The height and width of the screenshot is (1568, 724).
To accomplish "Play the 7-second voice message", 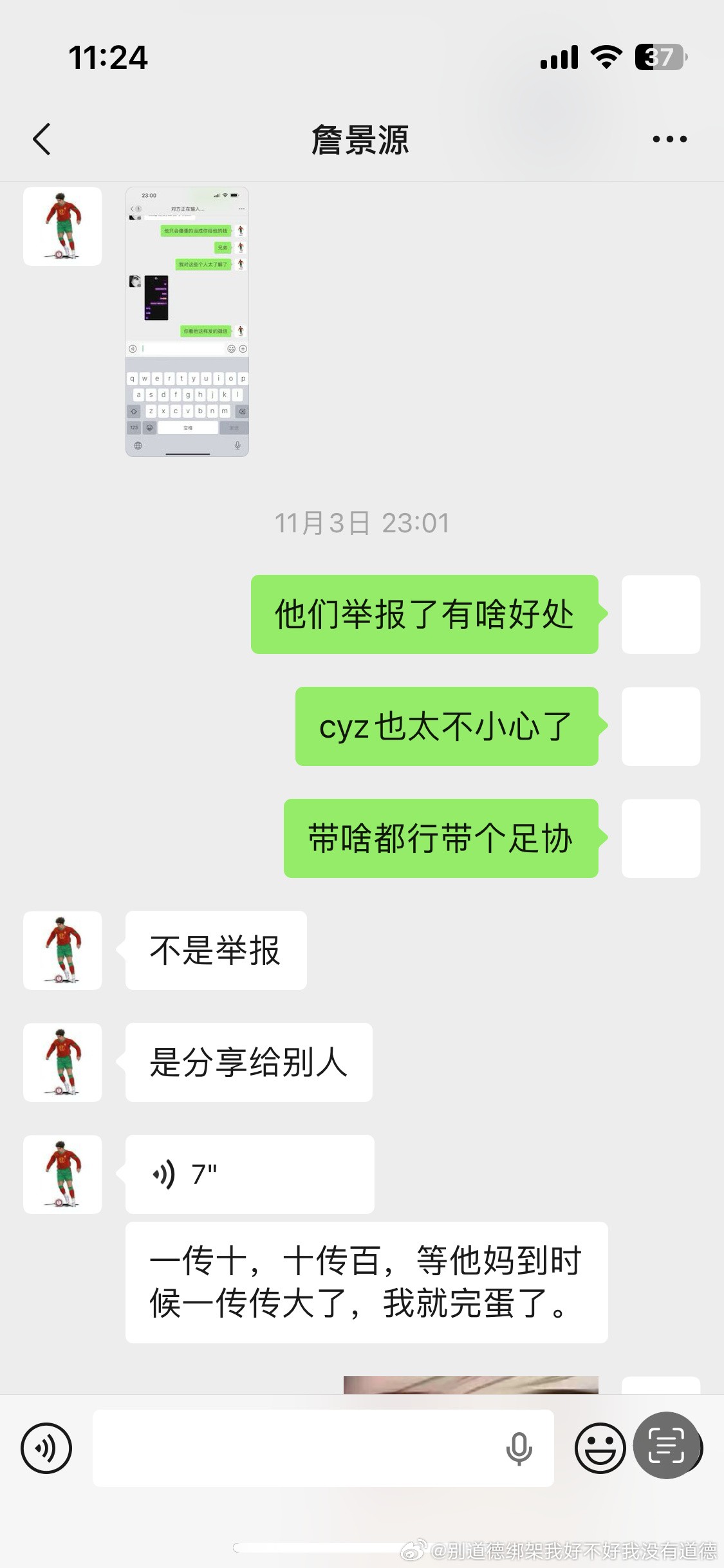I will click(x=250, y=1175).
